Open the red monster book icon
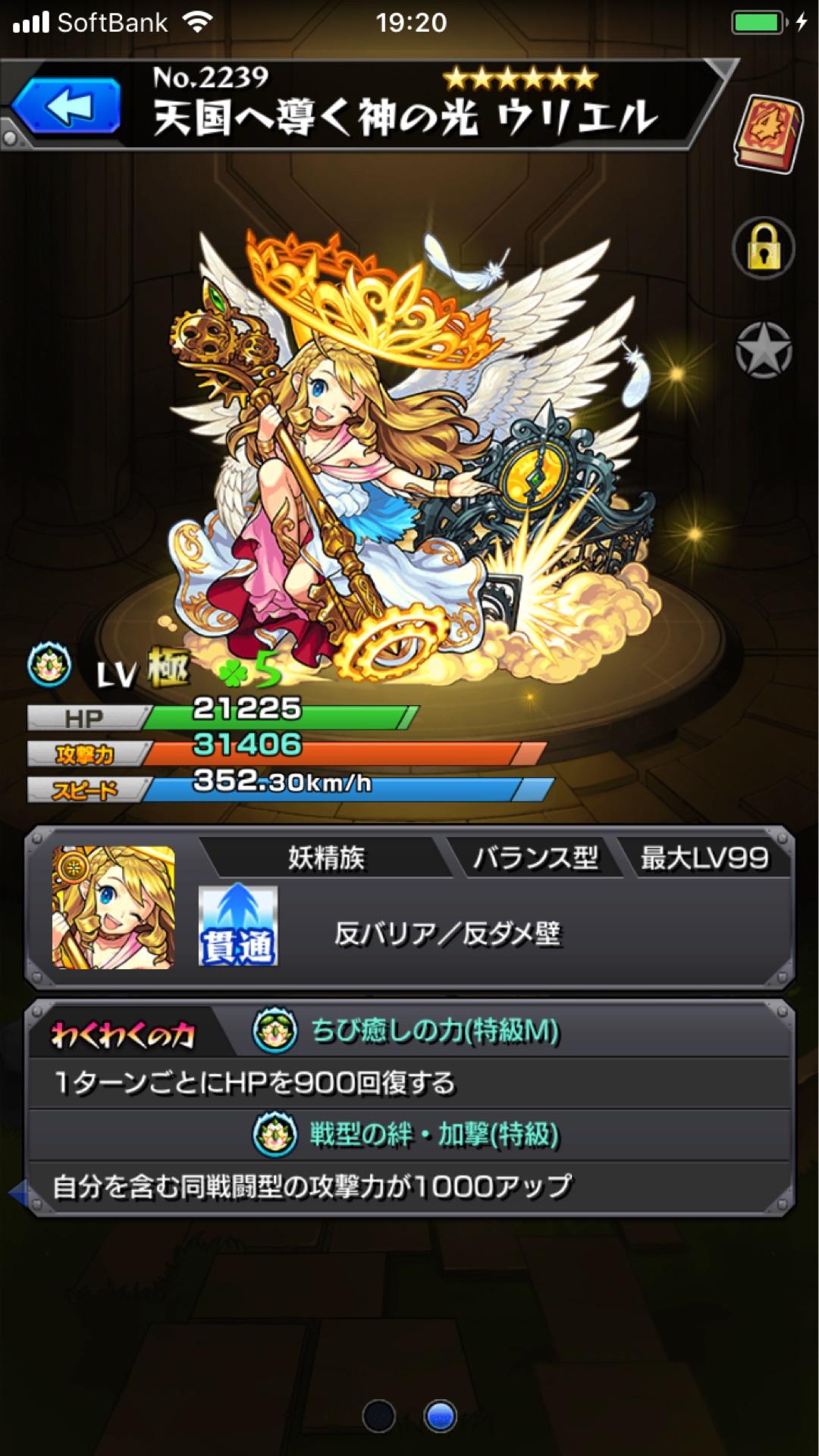The height and width of the screenshot is (1456, 819). (x=767, y=133)
